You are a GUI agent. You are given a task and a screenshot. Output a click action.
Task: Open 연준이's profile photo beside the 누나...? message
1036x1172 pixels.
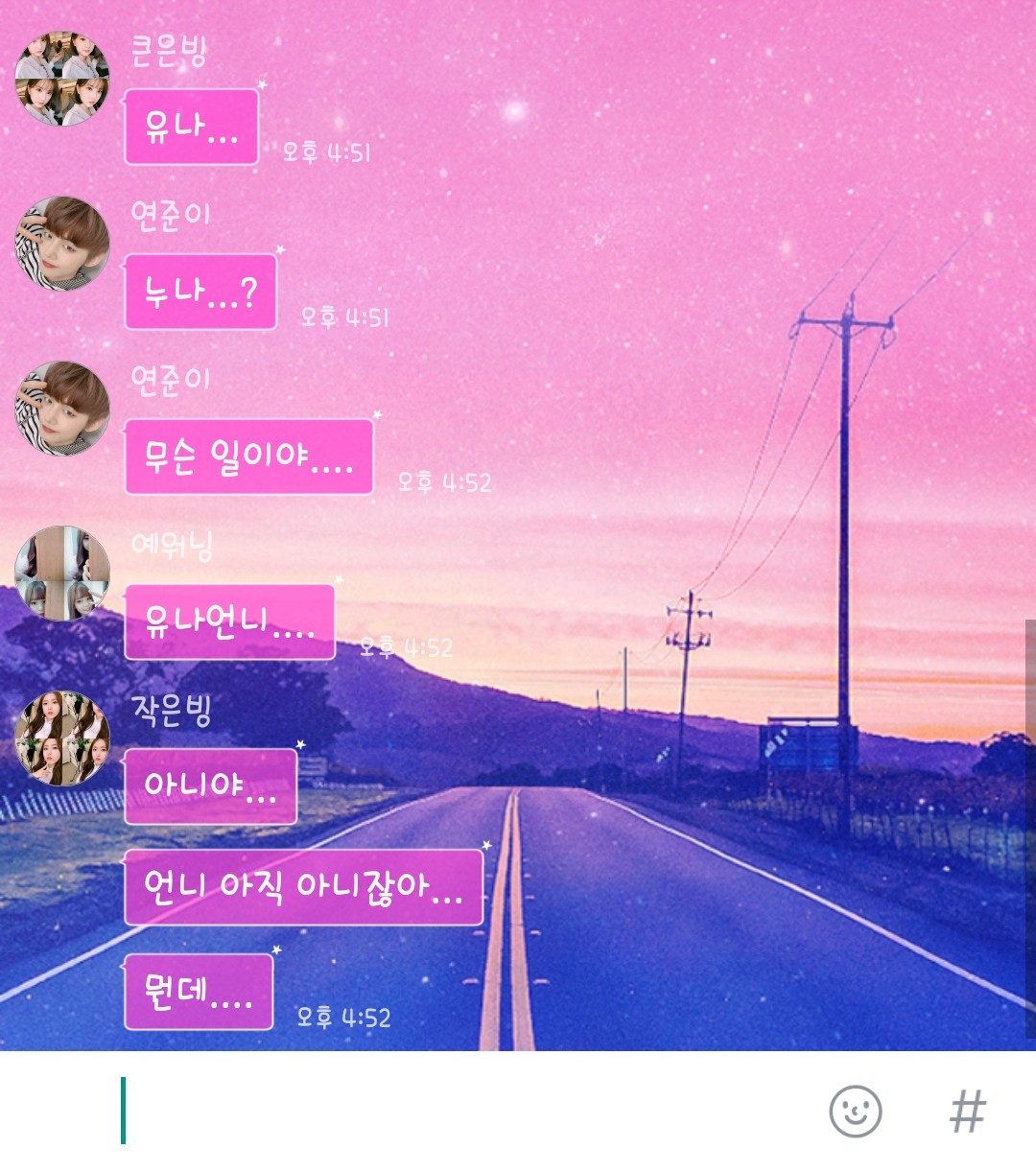coord(62,244)
